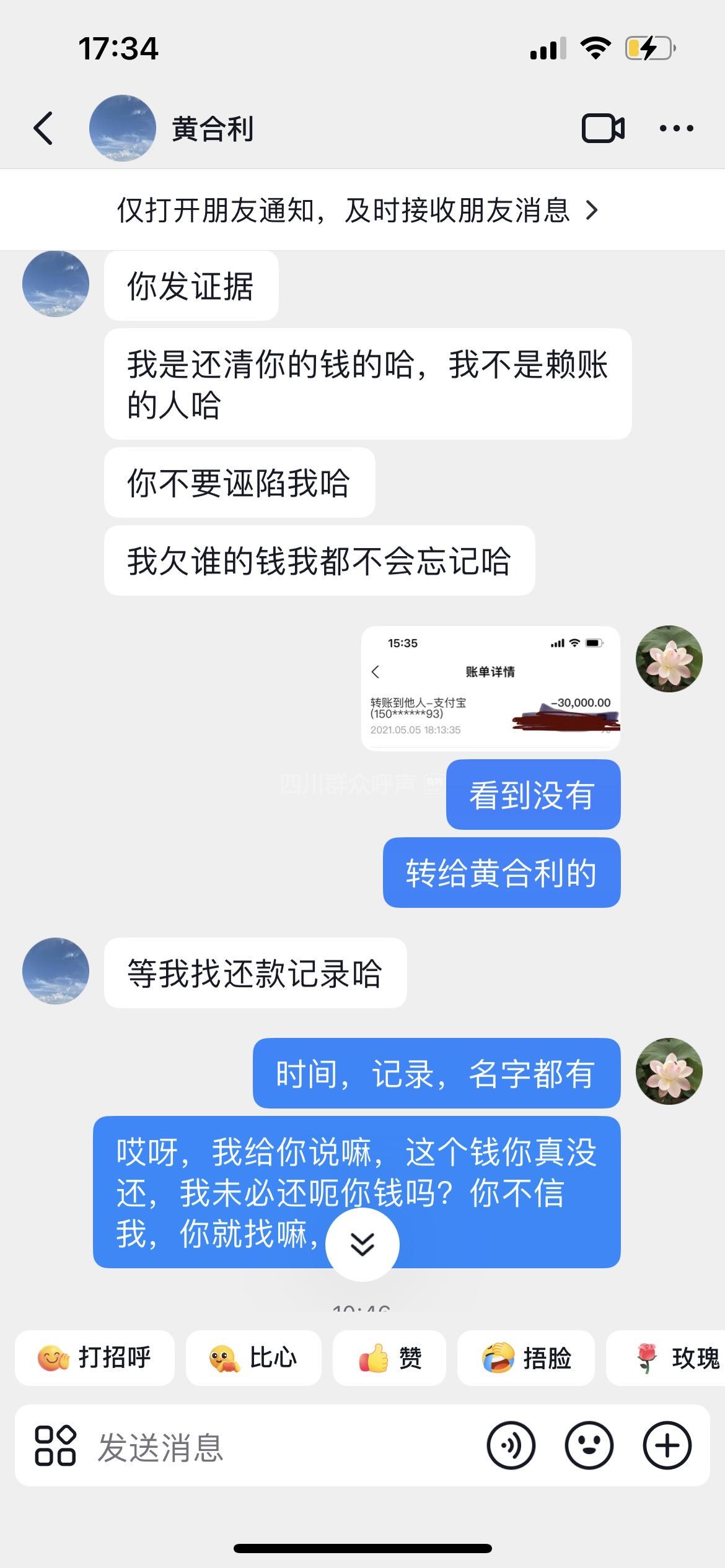This screenshot has height=1568, width=725.
Task: Open the plus attachments menu
Action: pos(667,1446)
